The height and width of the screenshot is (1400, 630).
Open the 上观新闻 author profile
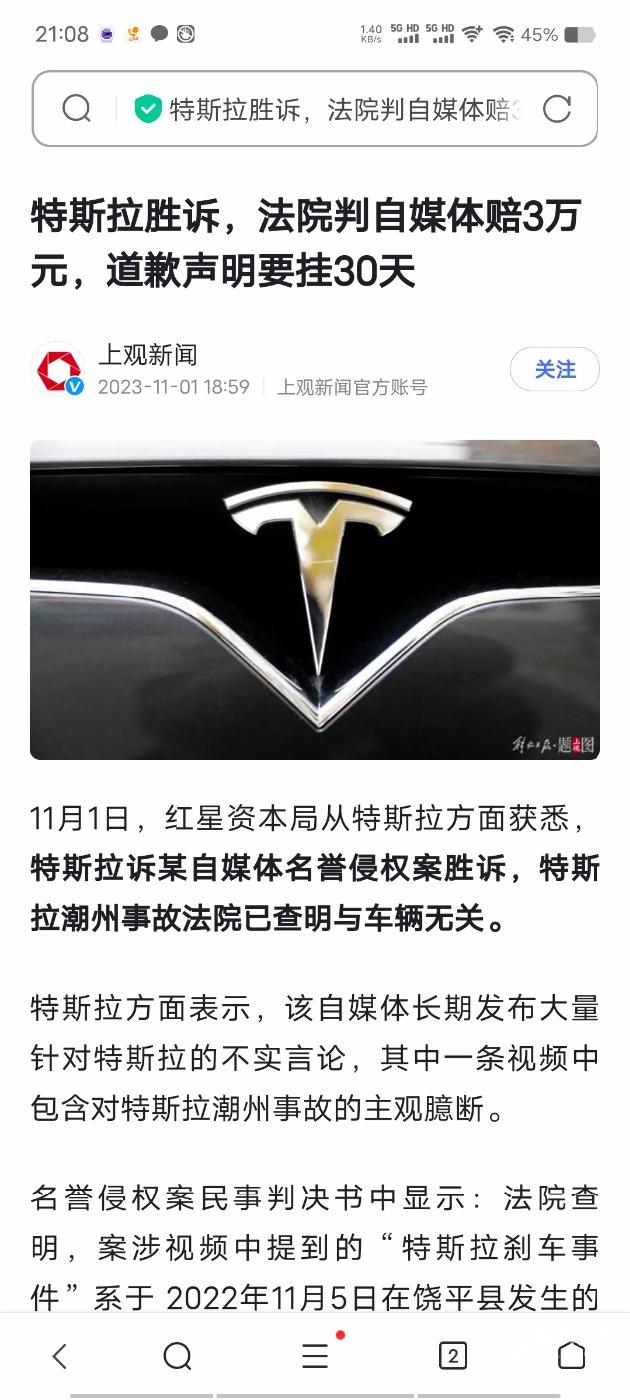pyautogui.click(x=147, y=355)
